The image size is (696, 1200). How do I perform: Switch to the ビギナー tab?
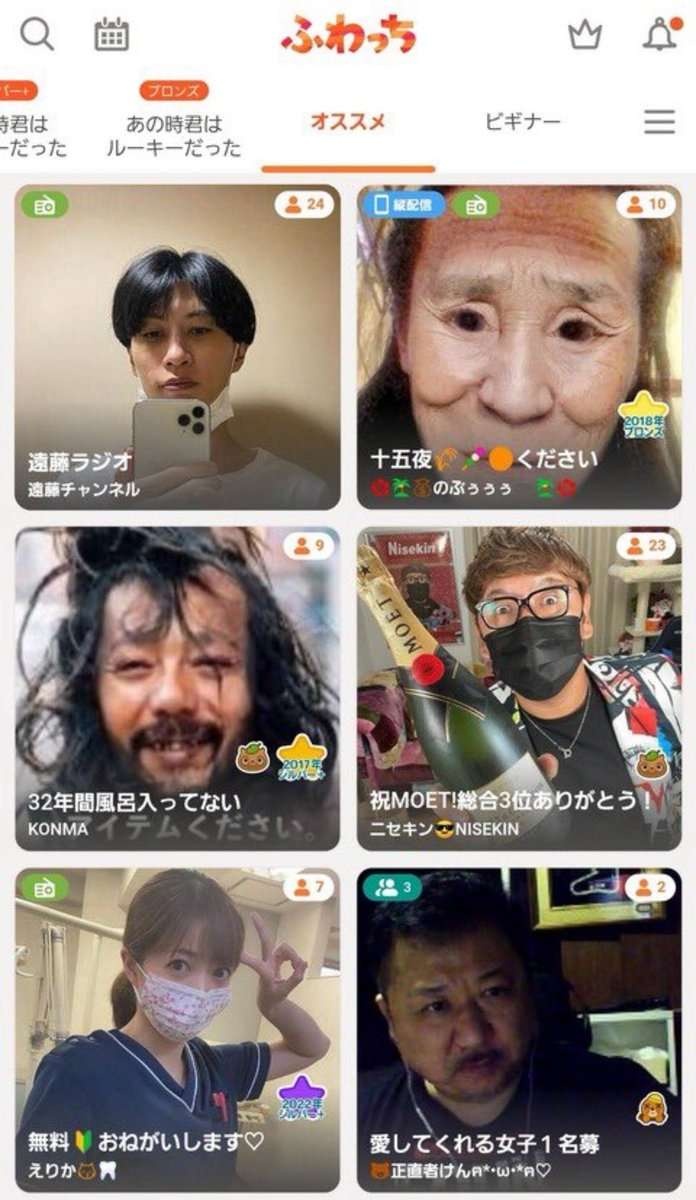click(522, 122)
